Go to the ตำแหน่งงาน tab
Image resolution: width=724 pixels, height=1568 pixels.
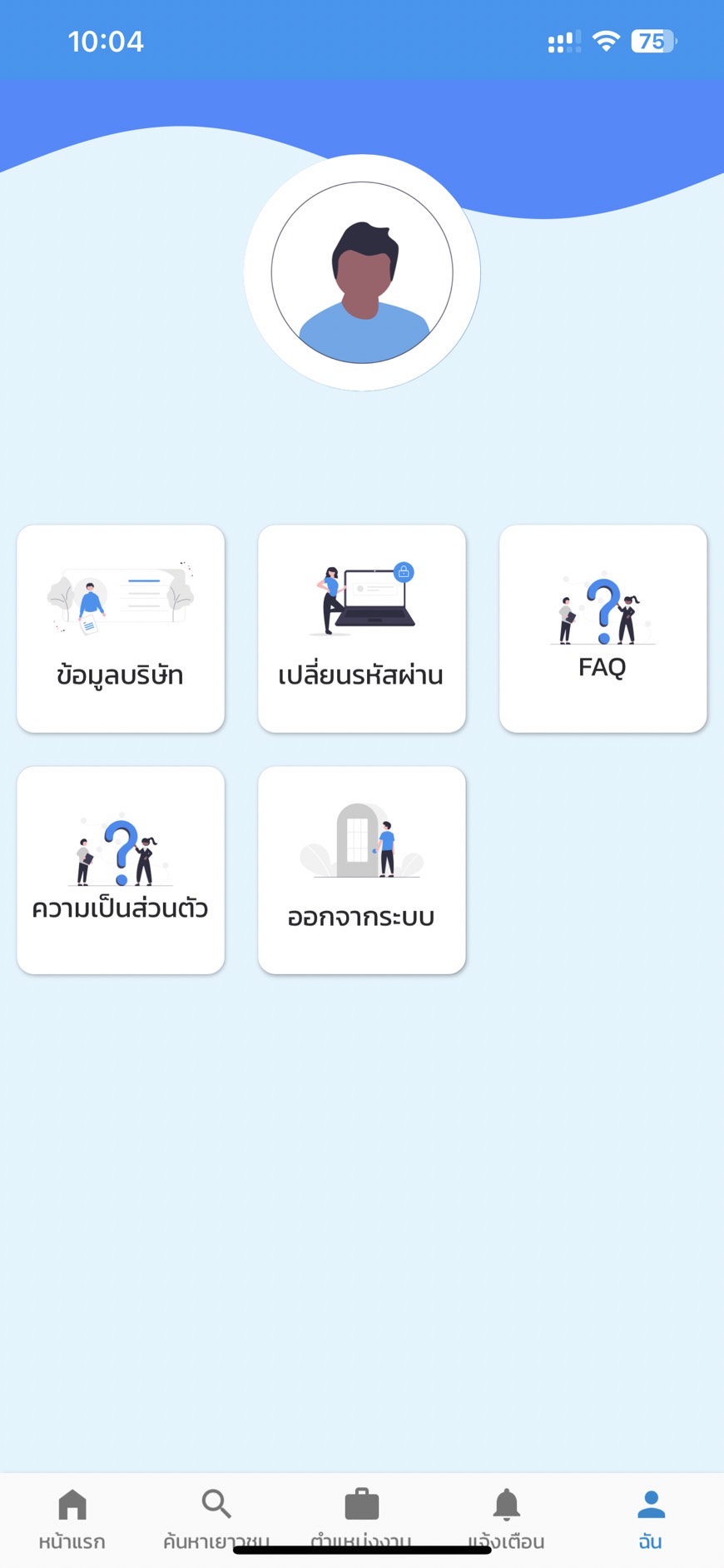pos(361,1517)
